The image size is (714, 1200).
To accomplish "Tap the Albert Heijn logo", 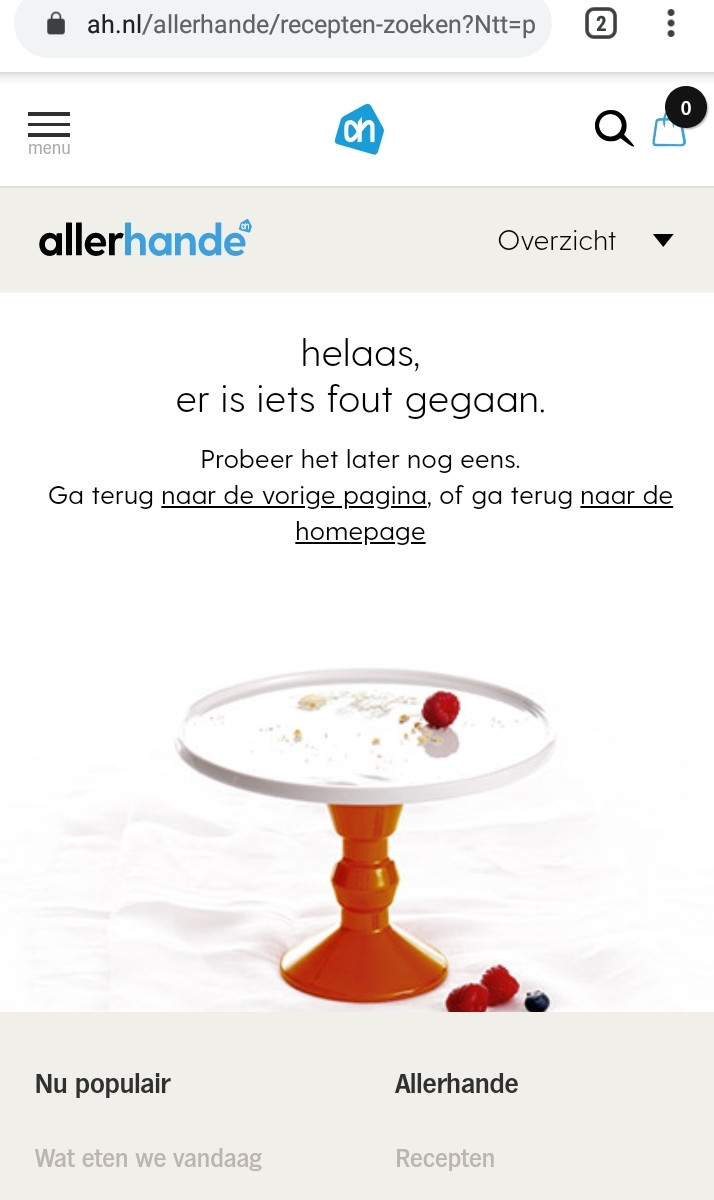I will (359, 130).
